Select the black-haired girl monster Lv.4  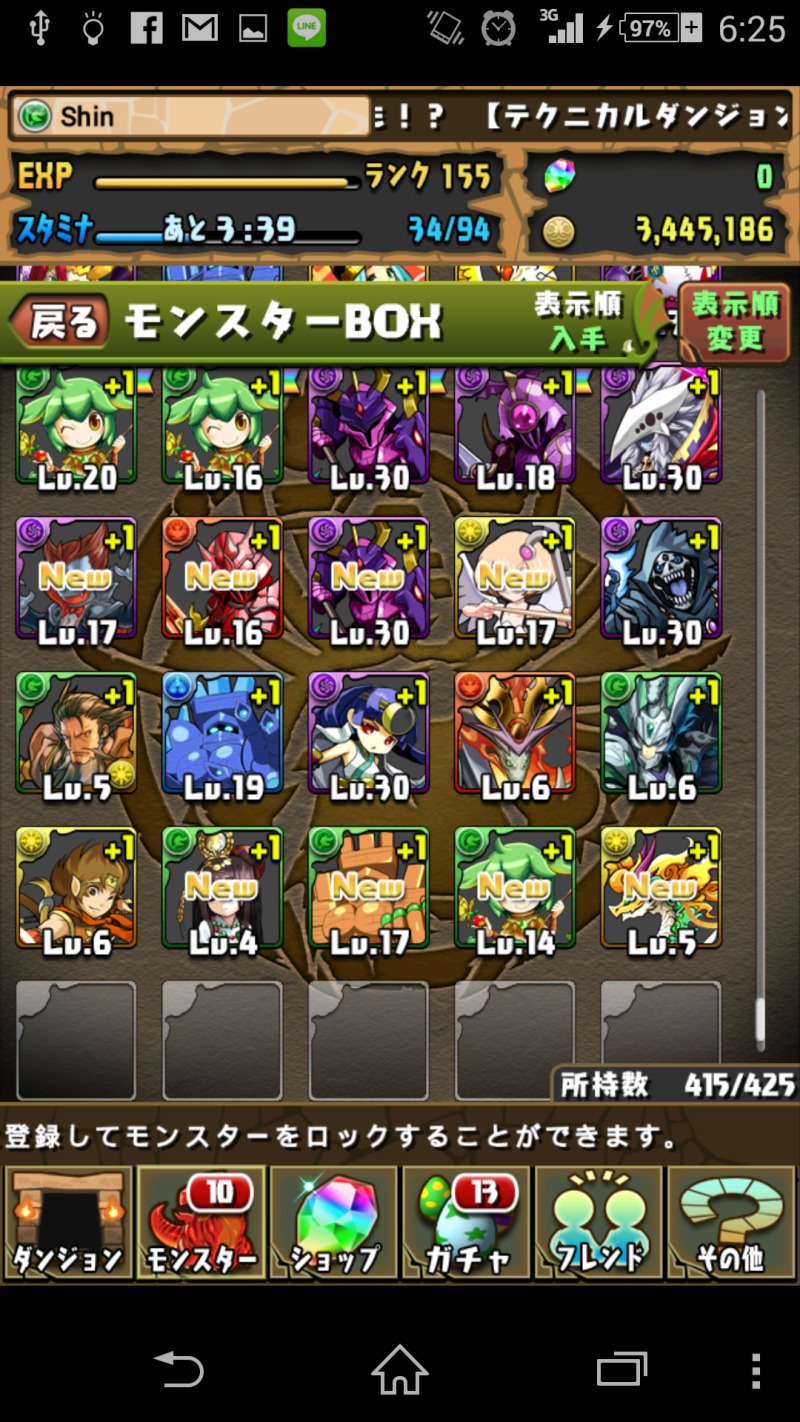(x=223, y=890)
